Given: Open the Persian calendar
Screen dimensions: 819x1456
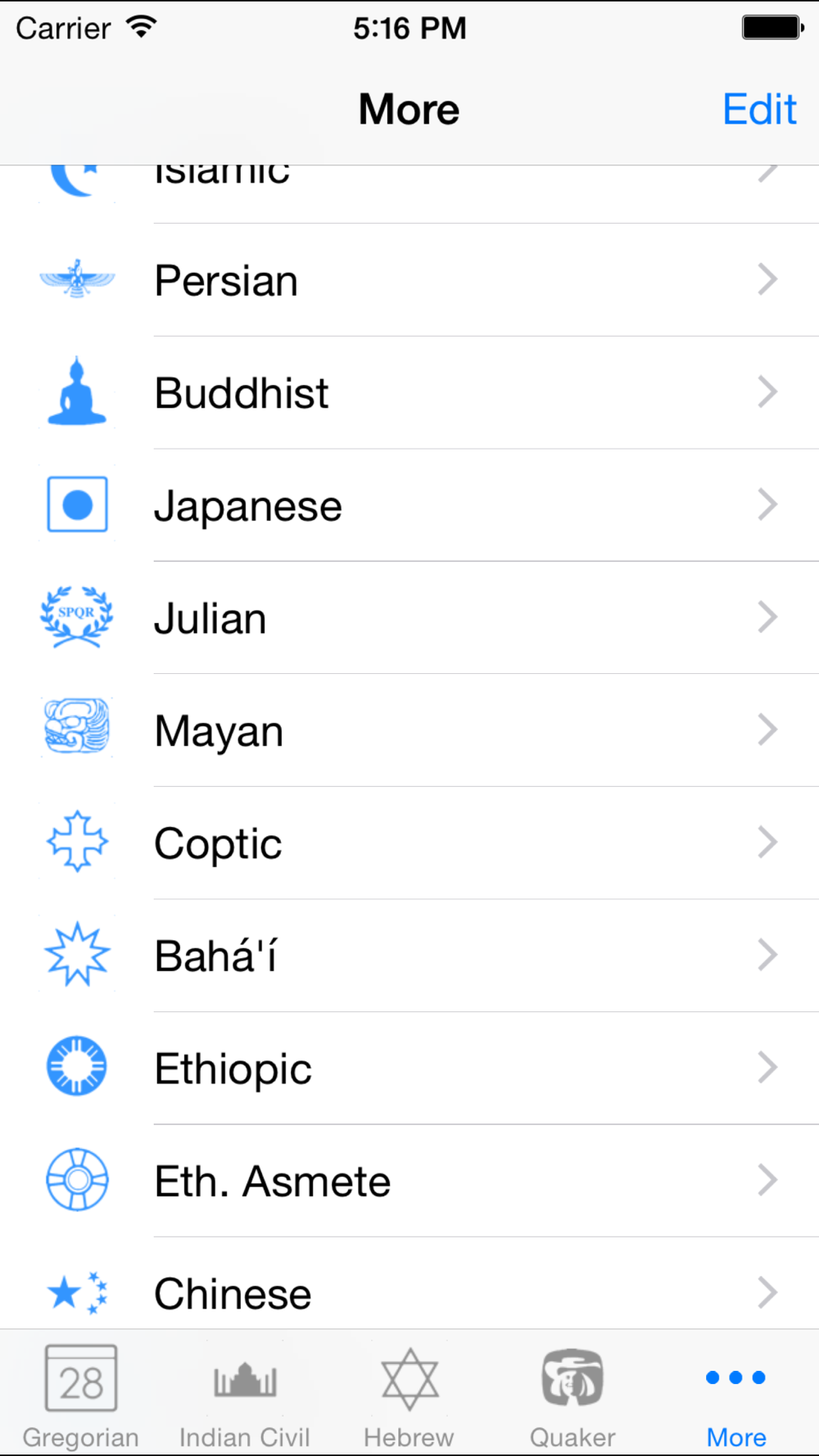Looking at the screenshot, I should tap(409, 280).
